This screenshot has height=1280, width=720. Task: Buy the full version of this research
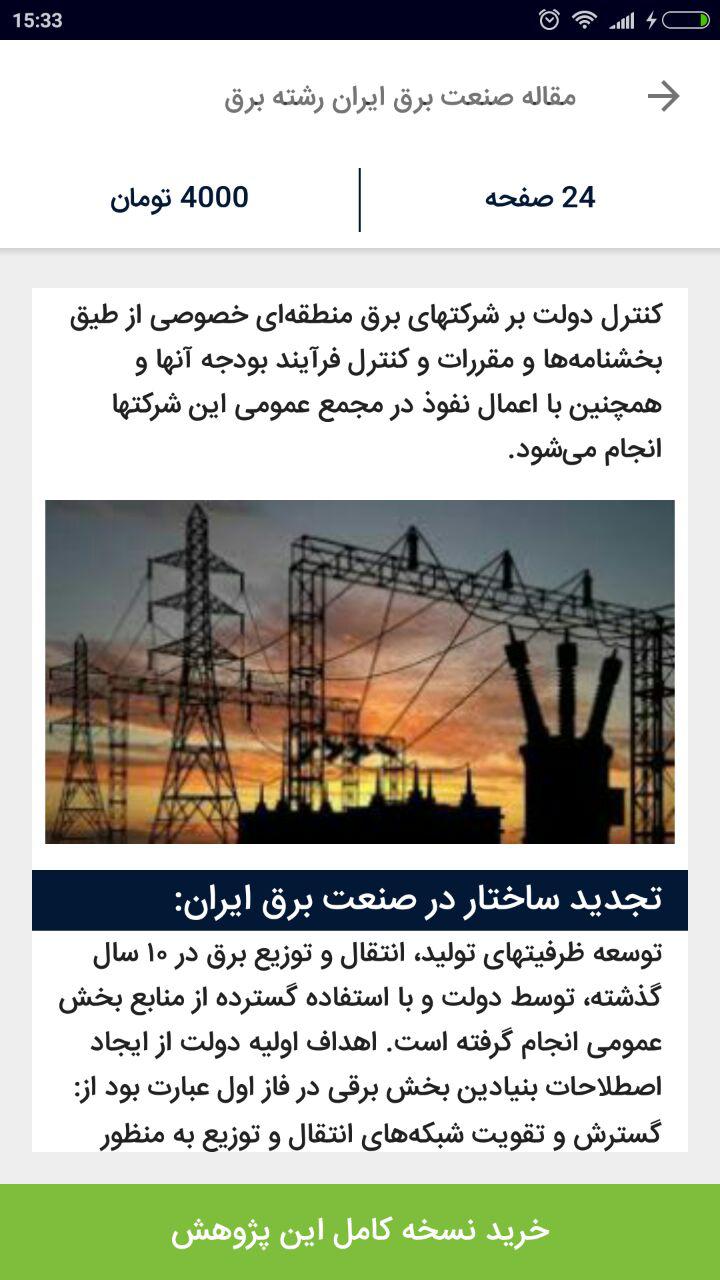pos(360,1231)
